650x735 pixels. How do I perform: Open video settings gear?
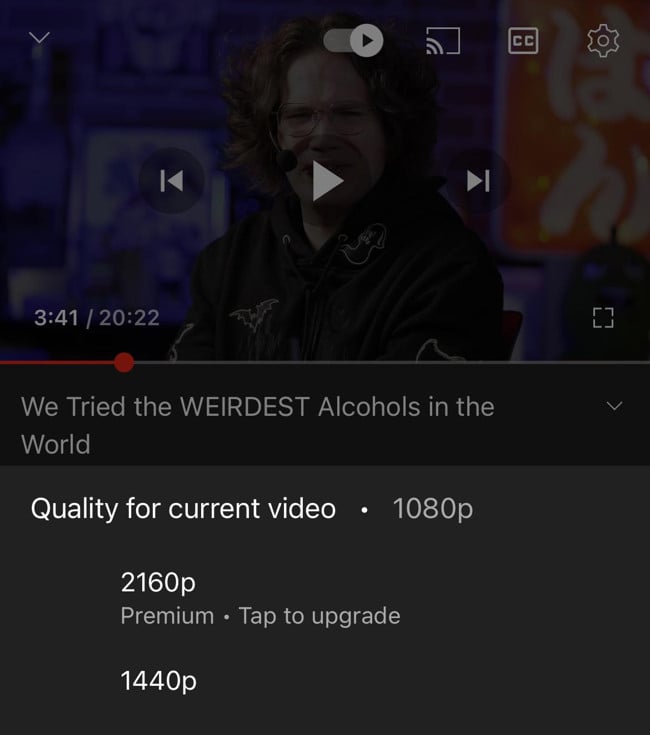(x=602, y=40)
